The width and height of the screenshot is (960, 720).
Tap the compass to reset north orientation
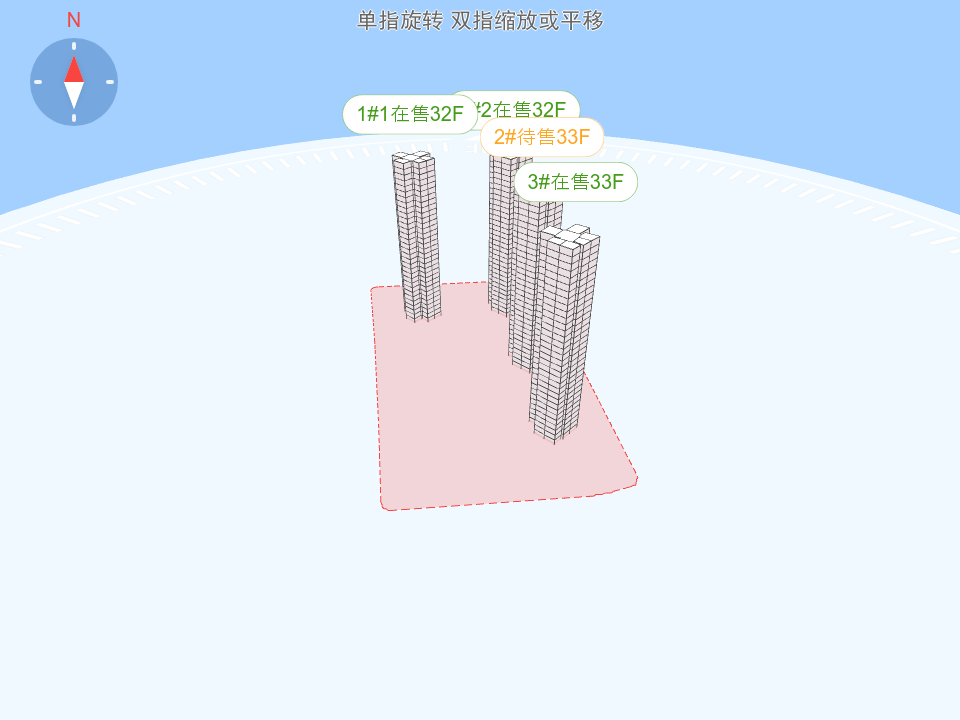click(x=74, y=82)
